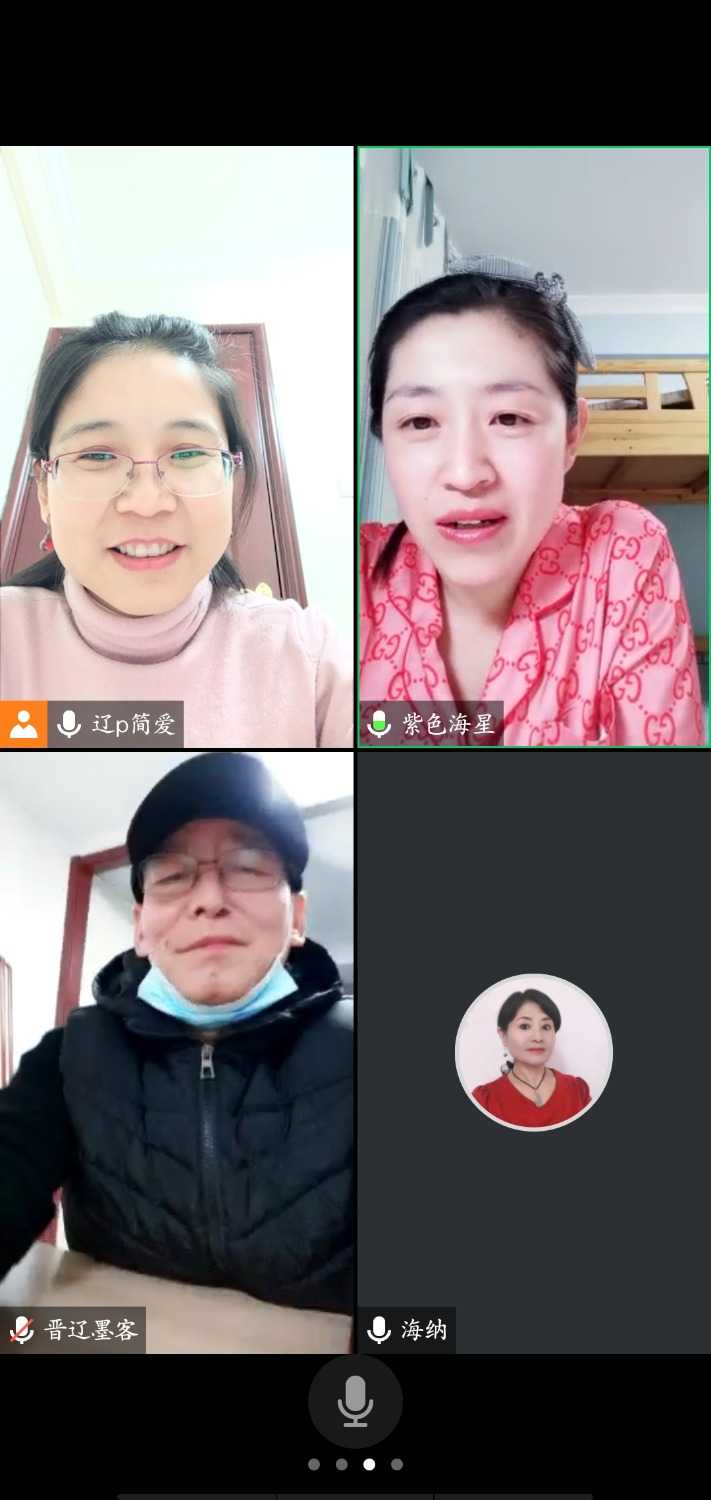Open the video tile of 紫色海星

pos(534,447)
